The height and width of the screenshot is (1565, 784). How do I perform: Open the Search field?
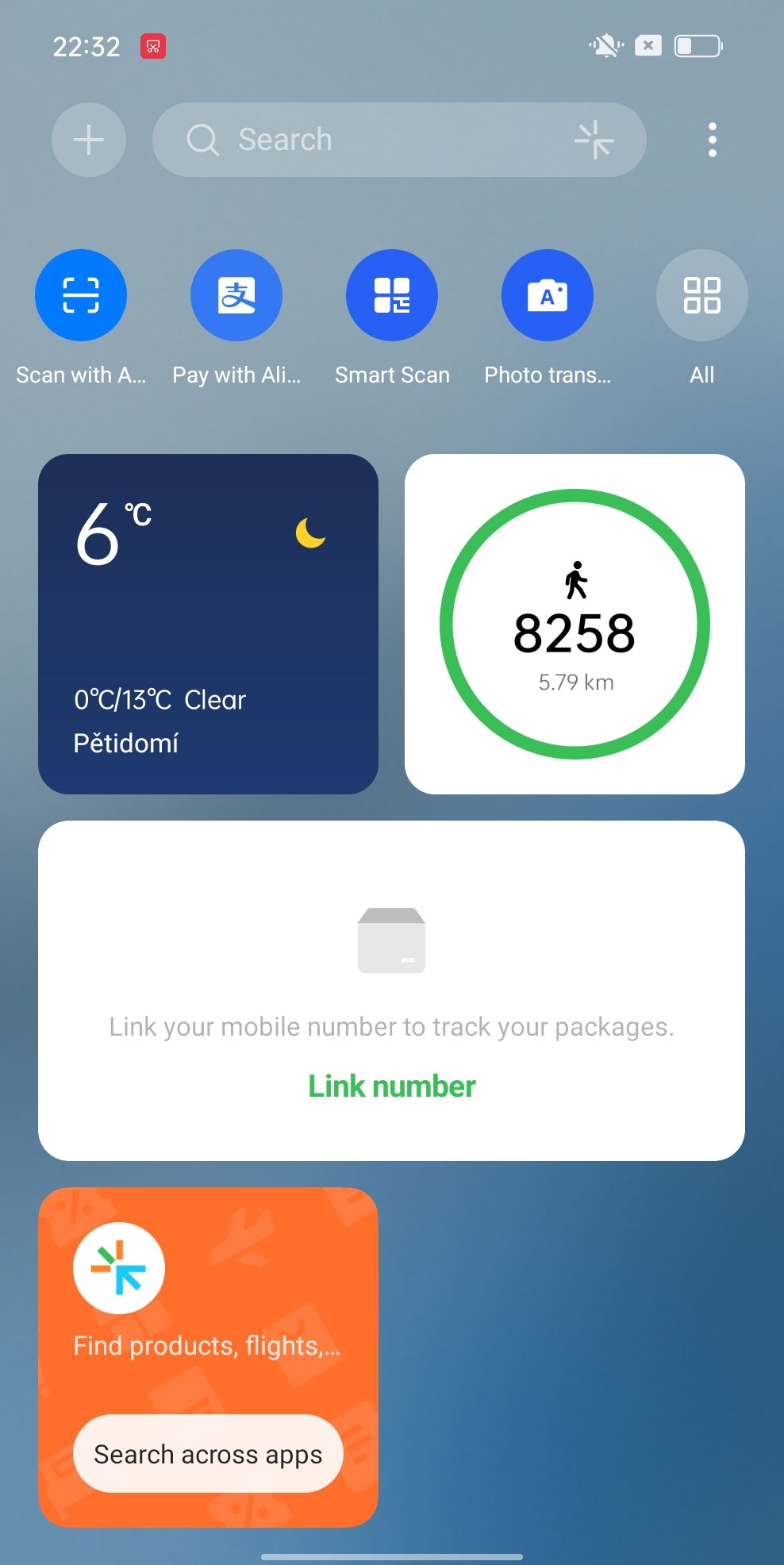[399, 140]
